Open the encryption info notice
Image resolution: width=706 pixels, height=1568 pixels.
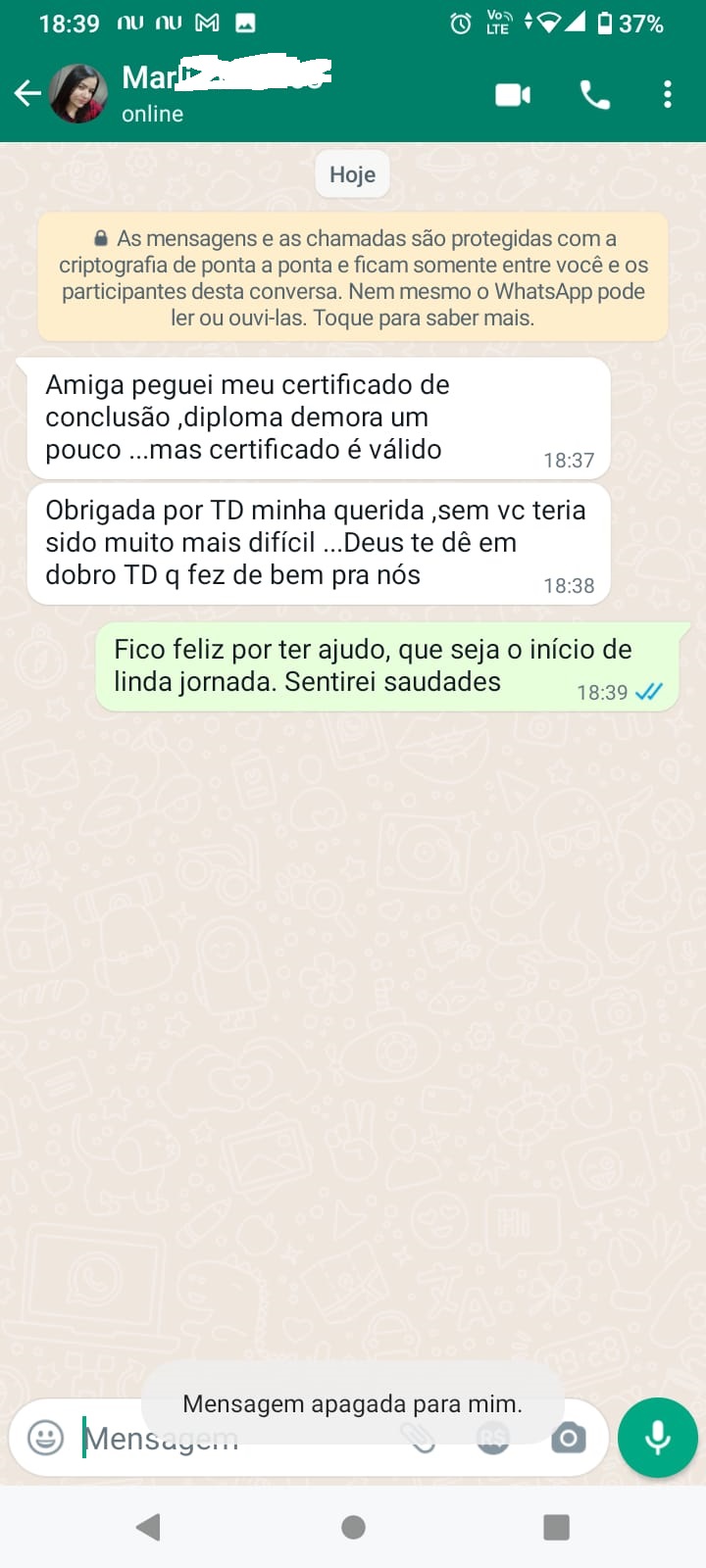click(x=353, y=277)
